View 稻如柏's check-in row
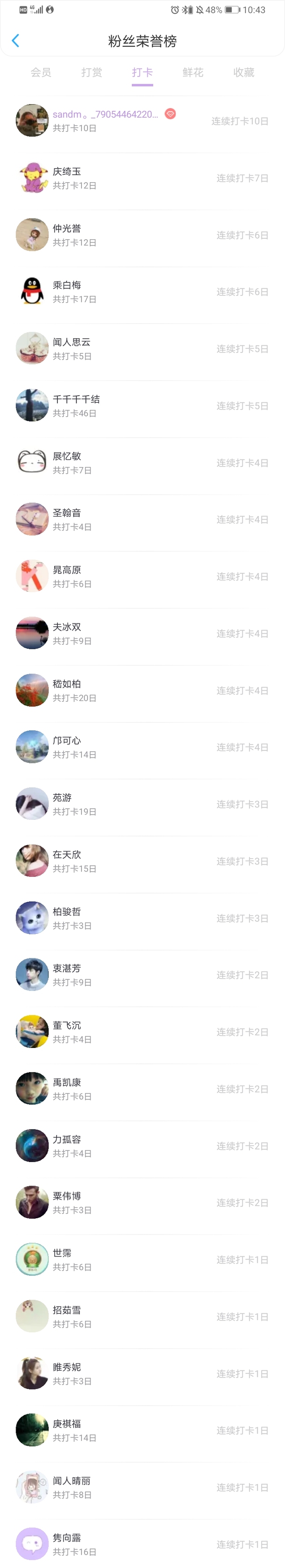 pos(142,690)
